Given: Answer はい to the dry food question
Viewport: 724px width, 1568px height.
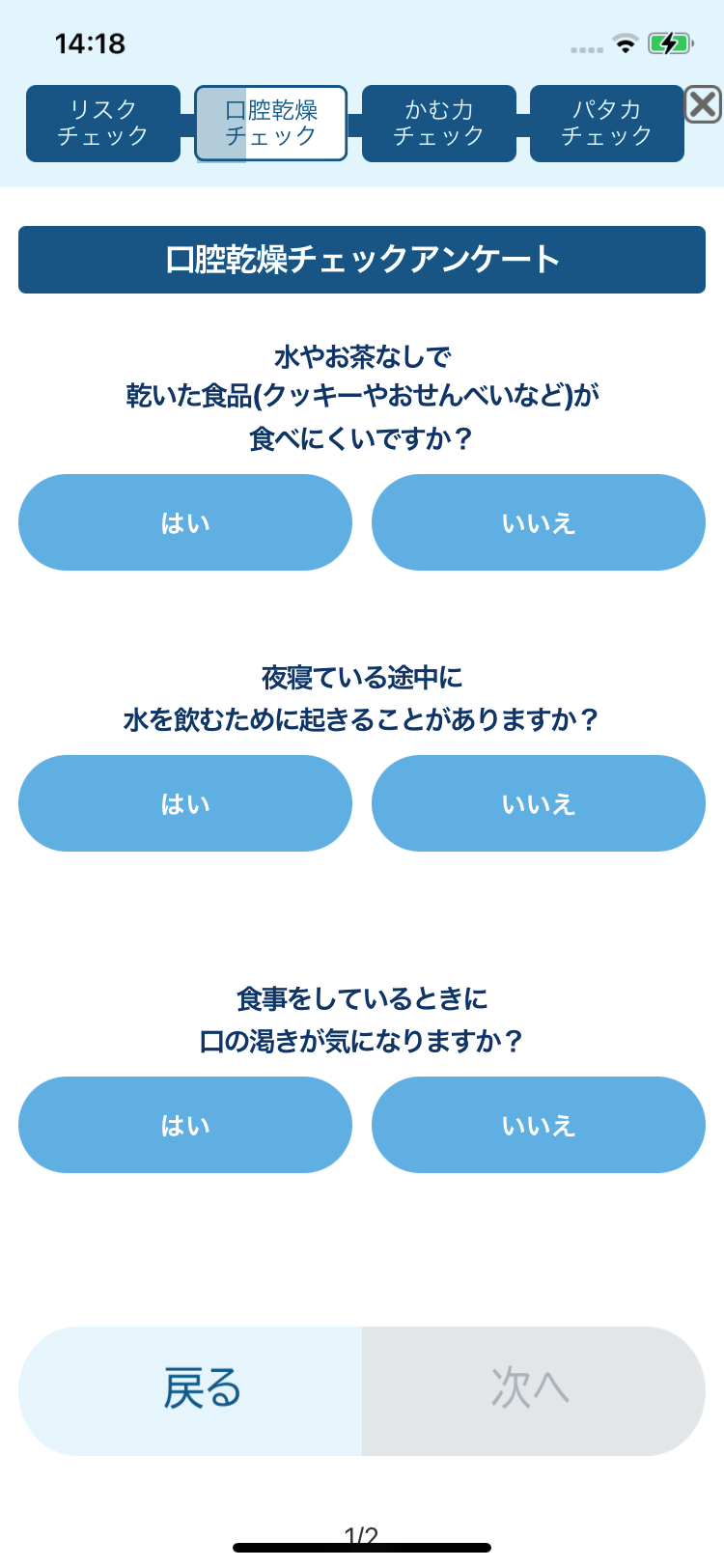Looking at the screenshot, I should point(185,522).
